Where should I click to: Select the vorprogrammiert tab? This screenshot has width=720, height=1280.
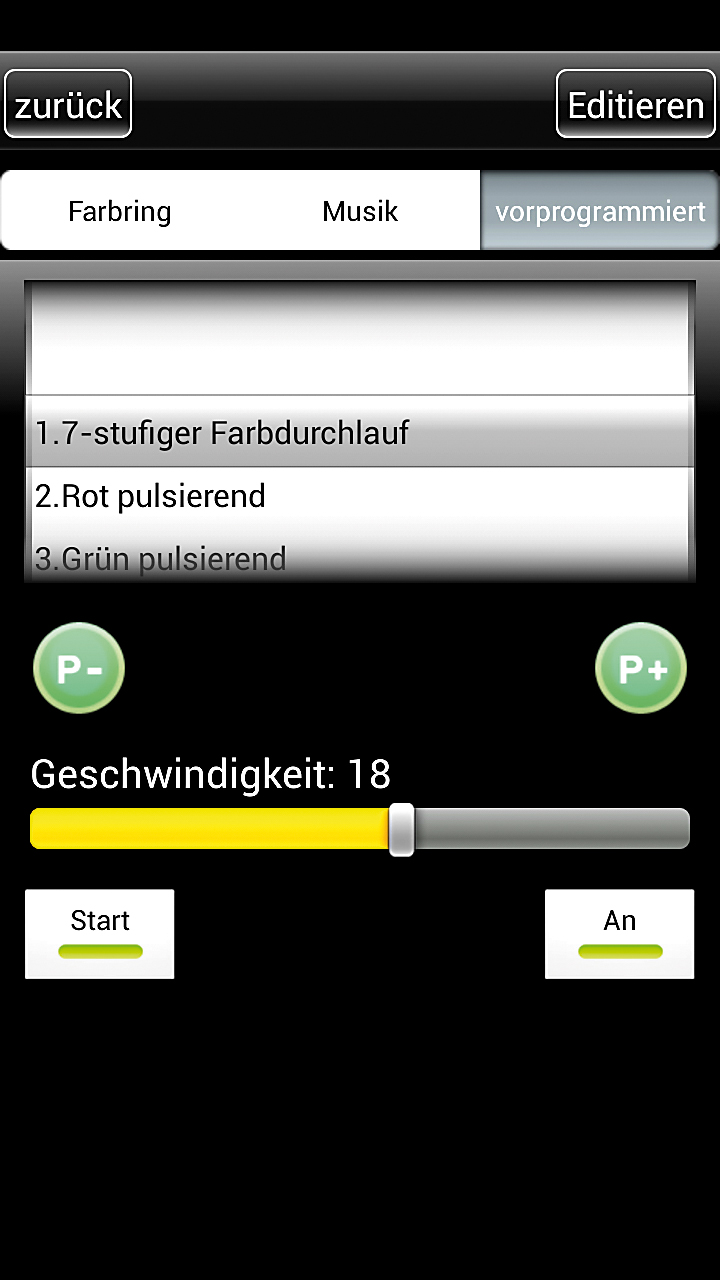click(x=600, y=211)
